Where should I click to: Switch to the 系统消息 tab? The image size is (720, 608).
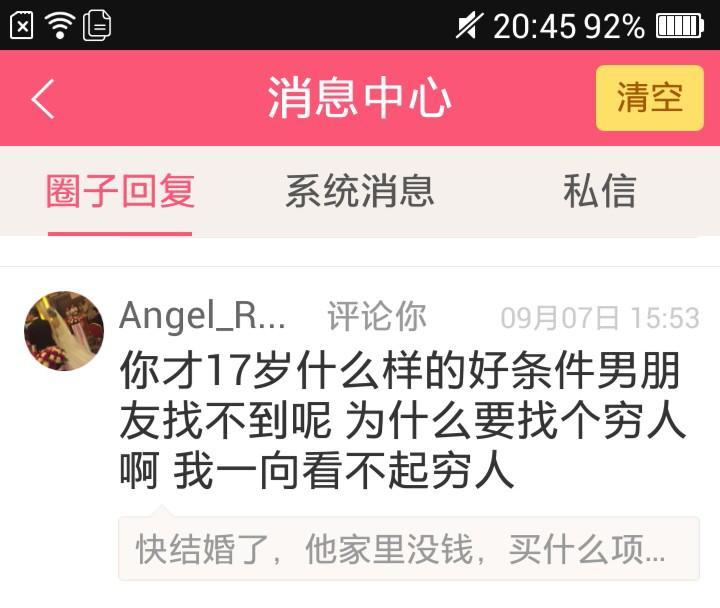pos(359,191)
